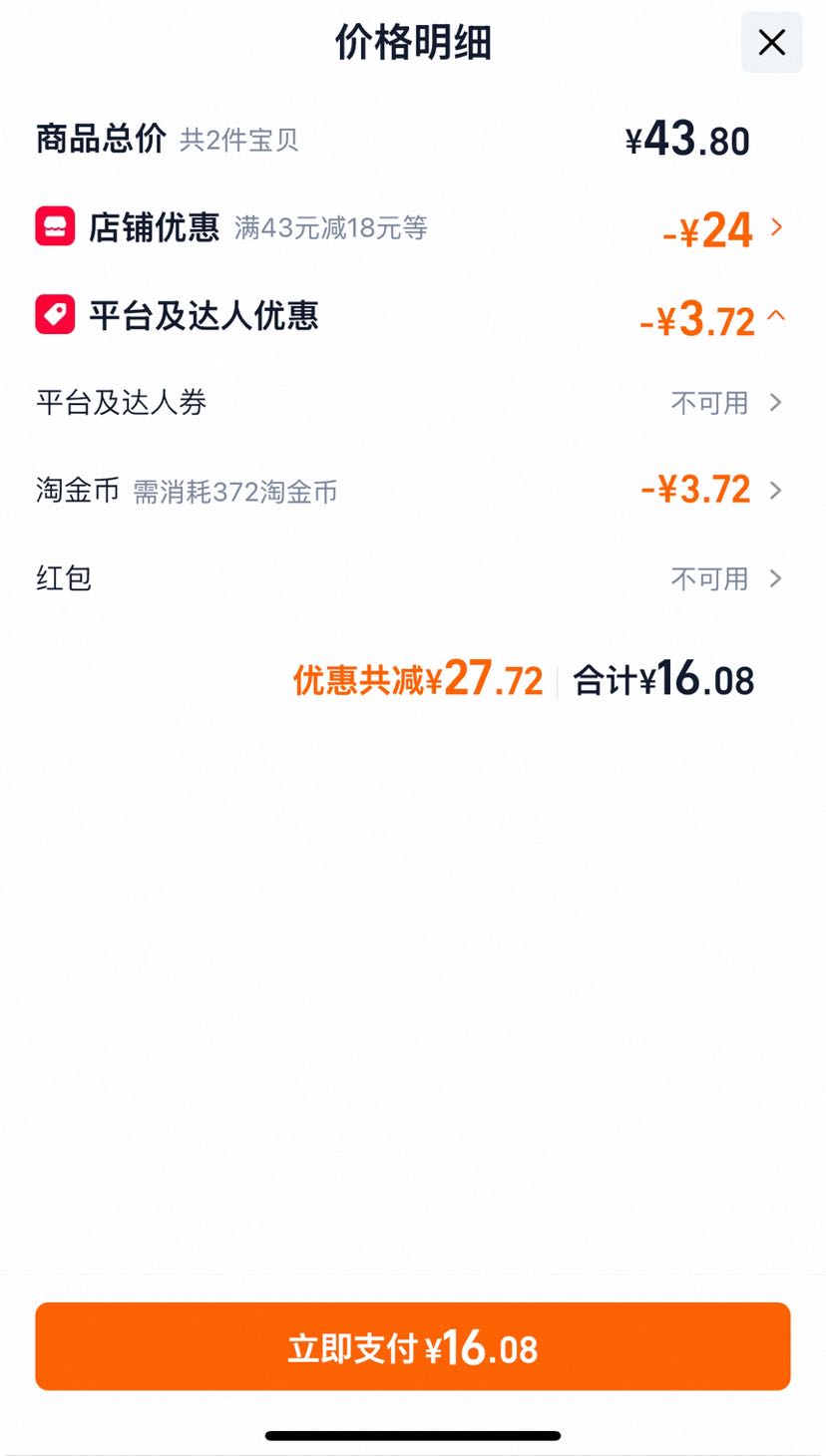Open 店铺优惠 discount details

(412, 228)
